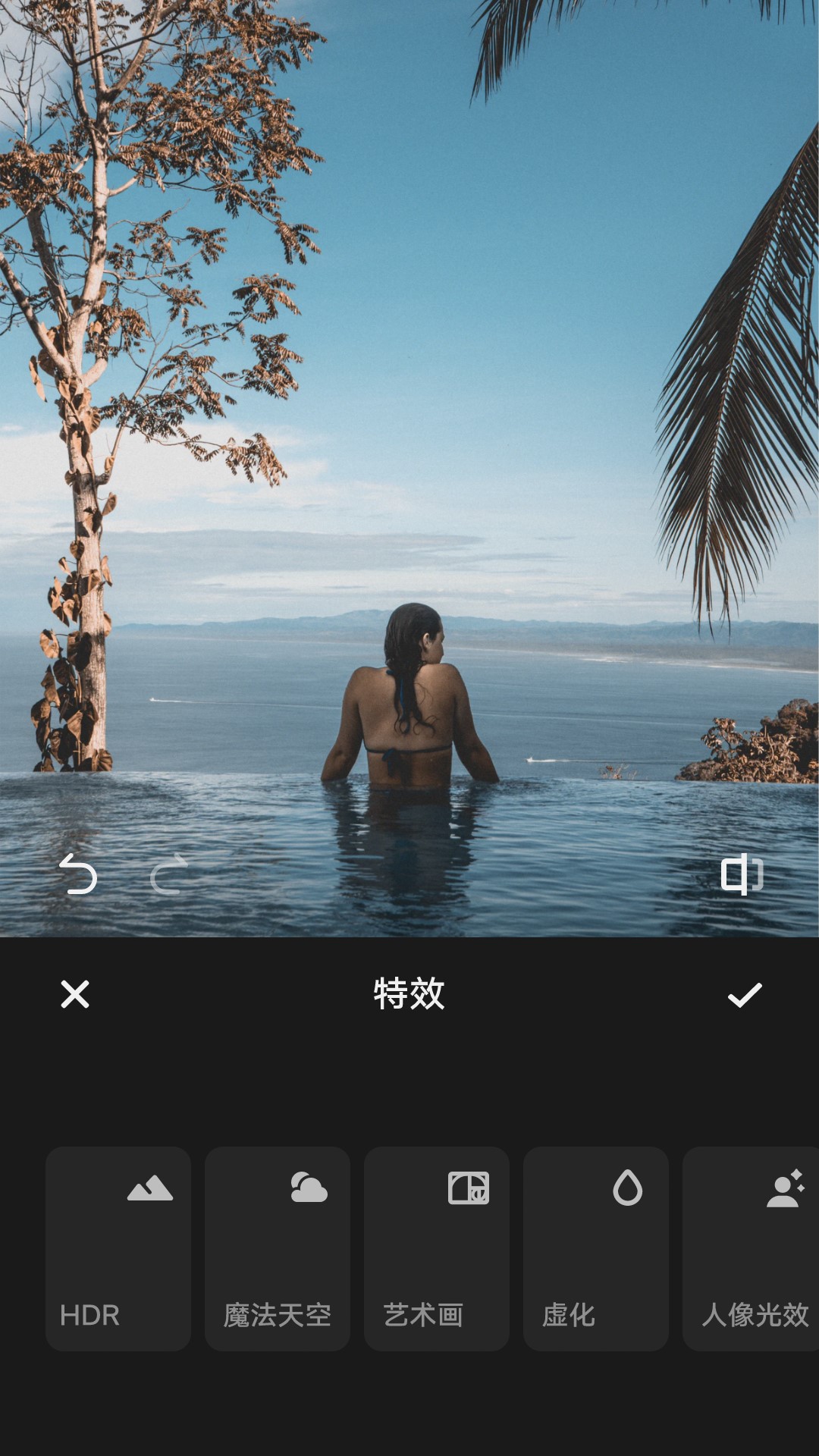Redo the previous edit
Viewport: 819px width, 1456px height.
(x=170, y=874)
